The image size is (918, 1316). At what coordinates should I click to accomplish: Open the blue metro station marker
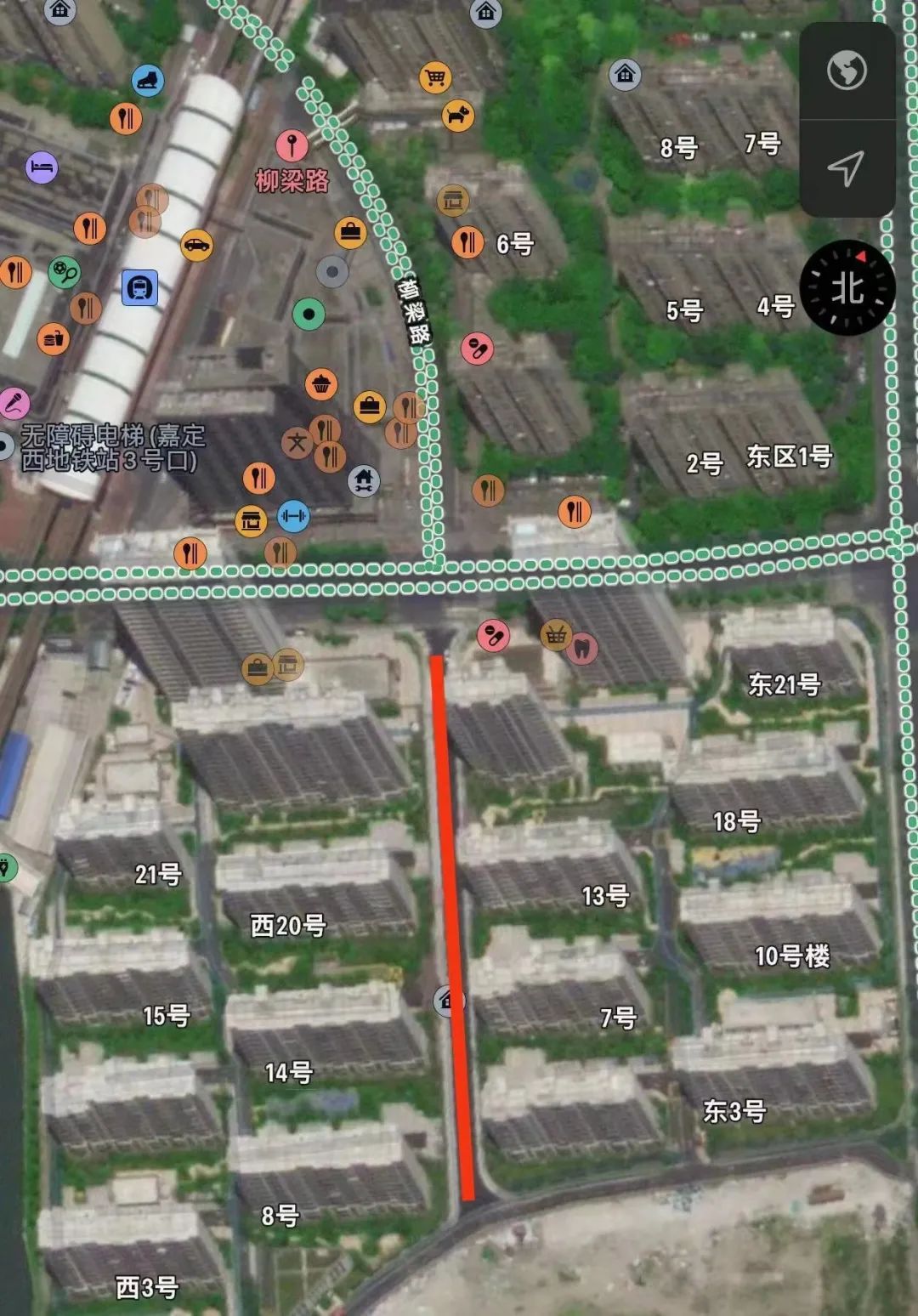[139, 287]
